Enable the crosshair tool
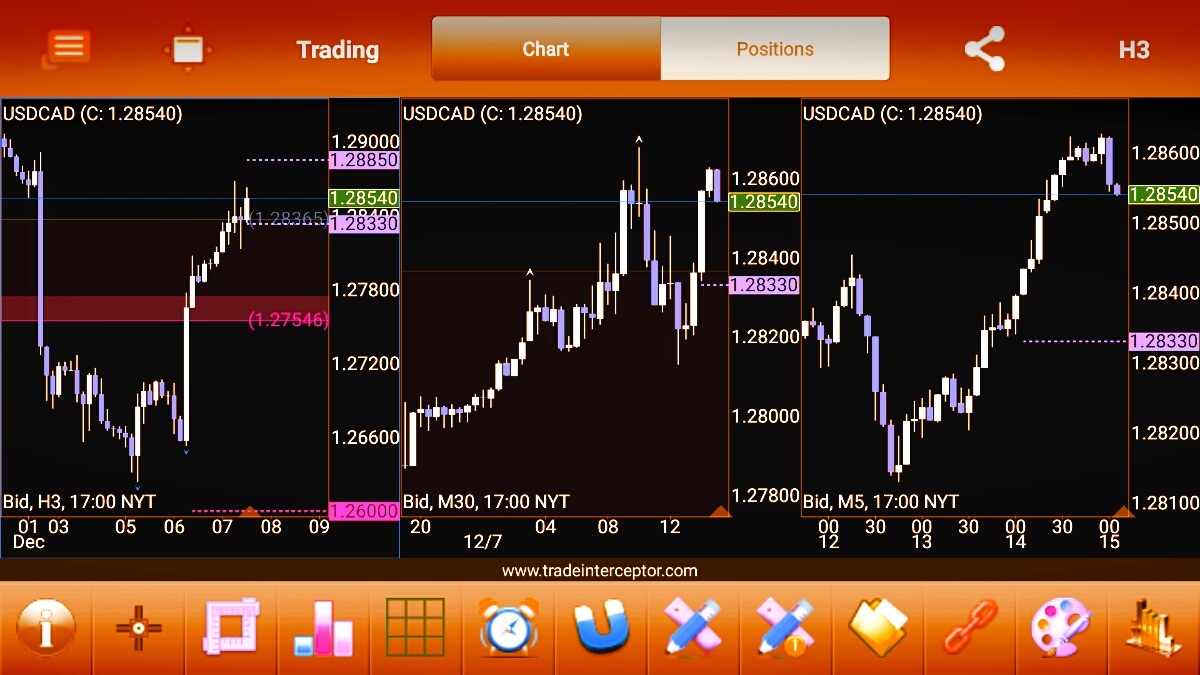The height and width of the screenshot is (675, 1200). click(x=138, y=628)
